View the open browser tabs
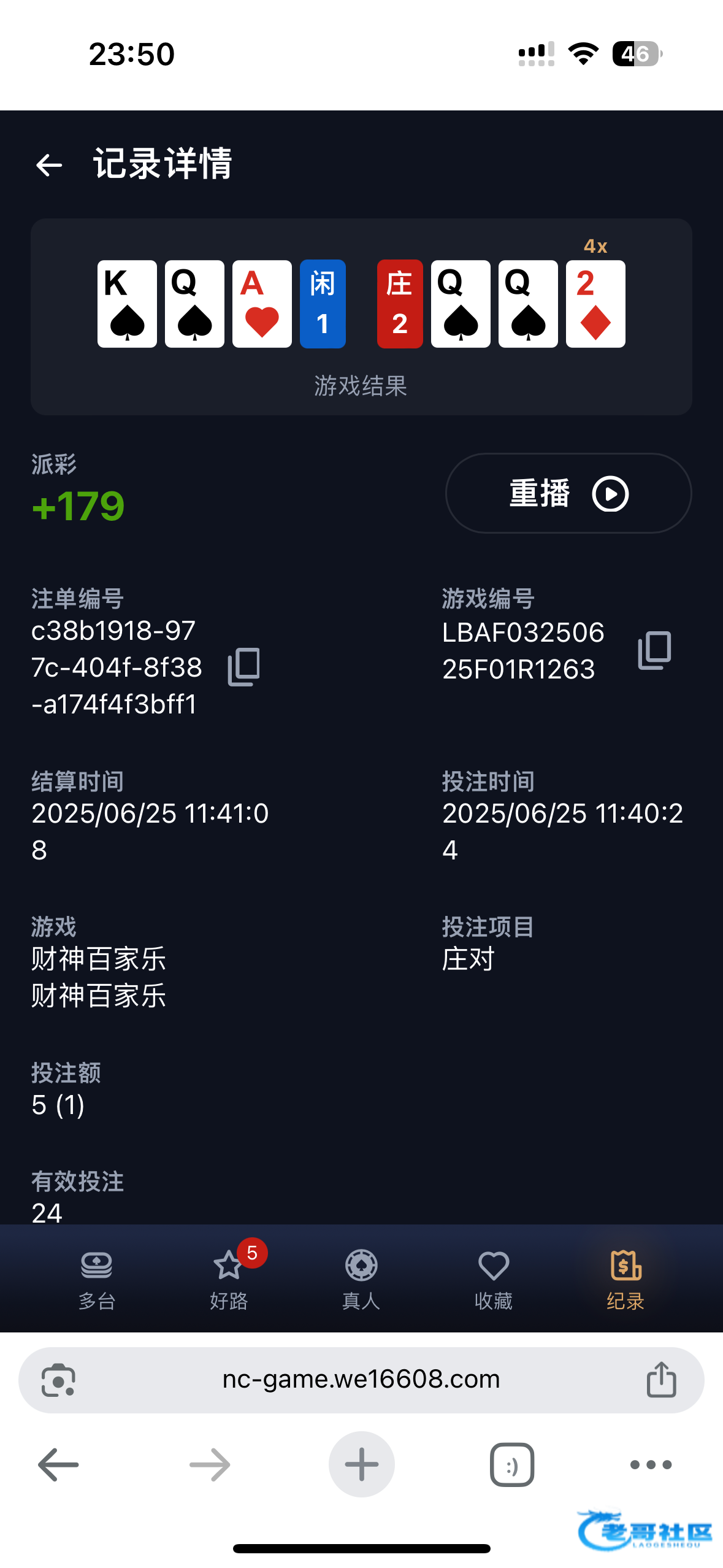This screenshot has height=1568, width=723. pos(512,1465)
